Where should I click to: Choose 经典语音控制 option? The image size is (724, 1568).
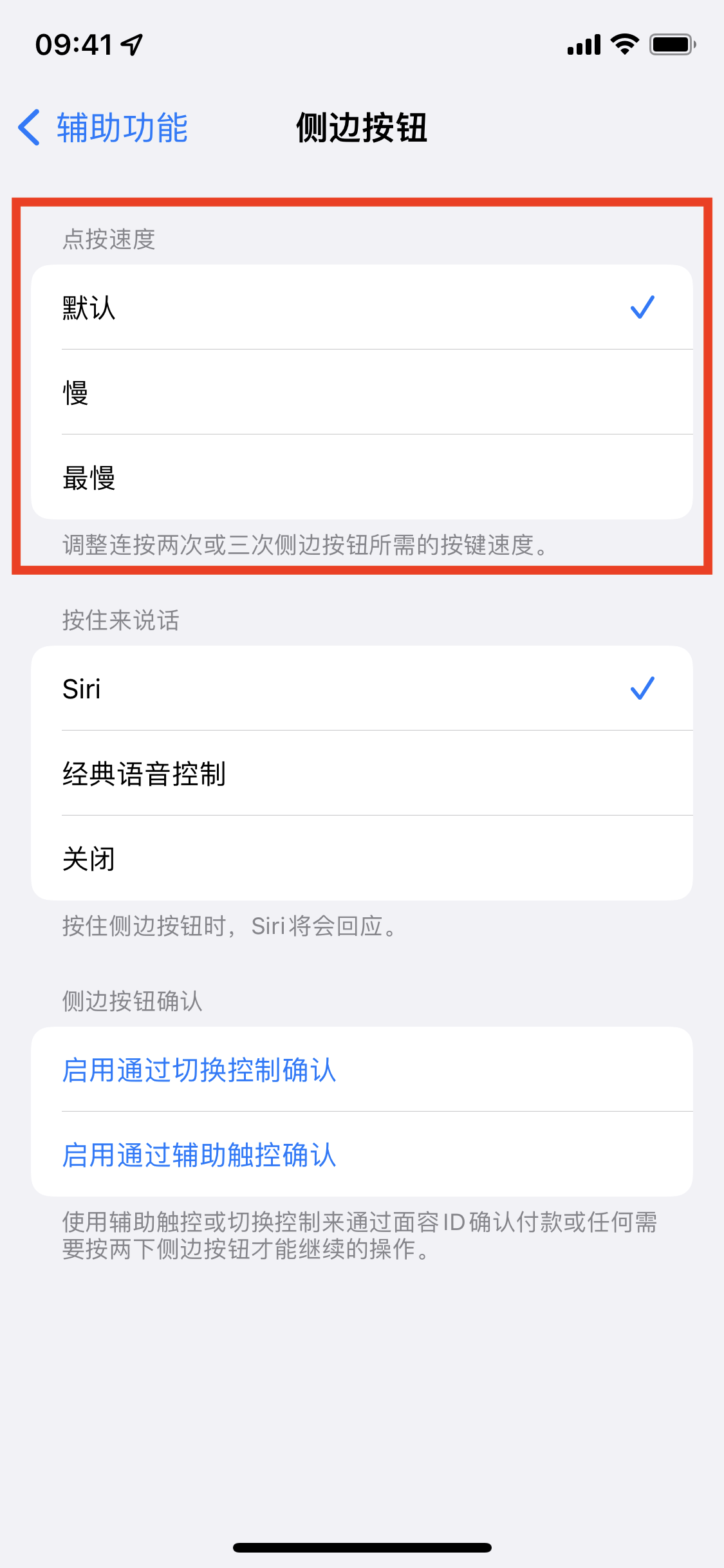[360, 774]
